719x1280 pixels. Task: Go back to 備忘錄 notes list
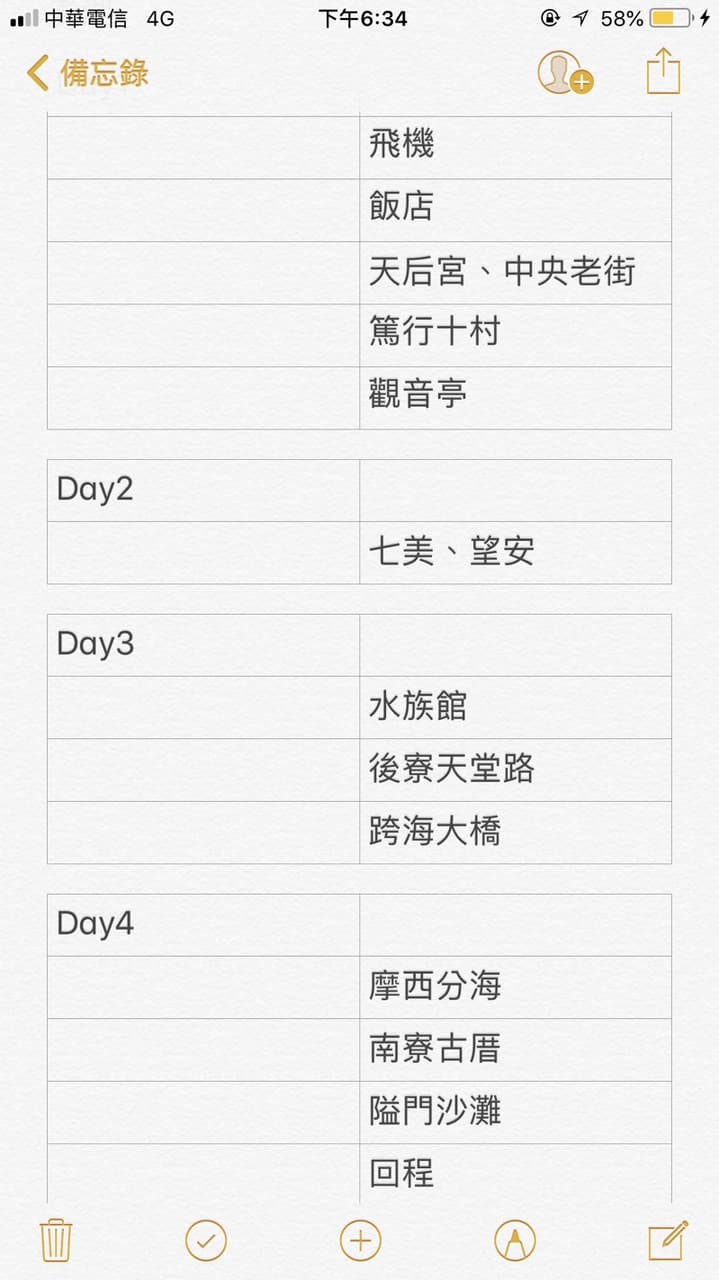(x=88, y=73)
